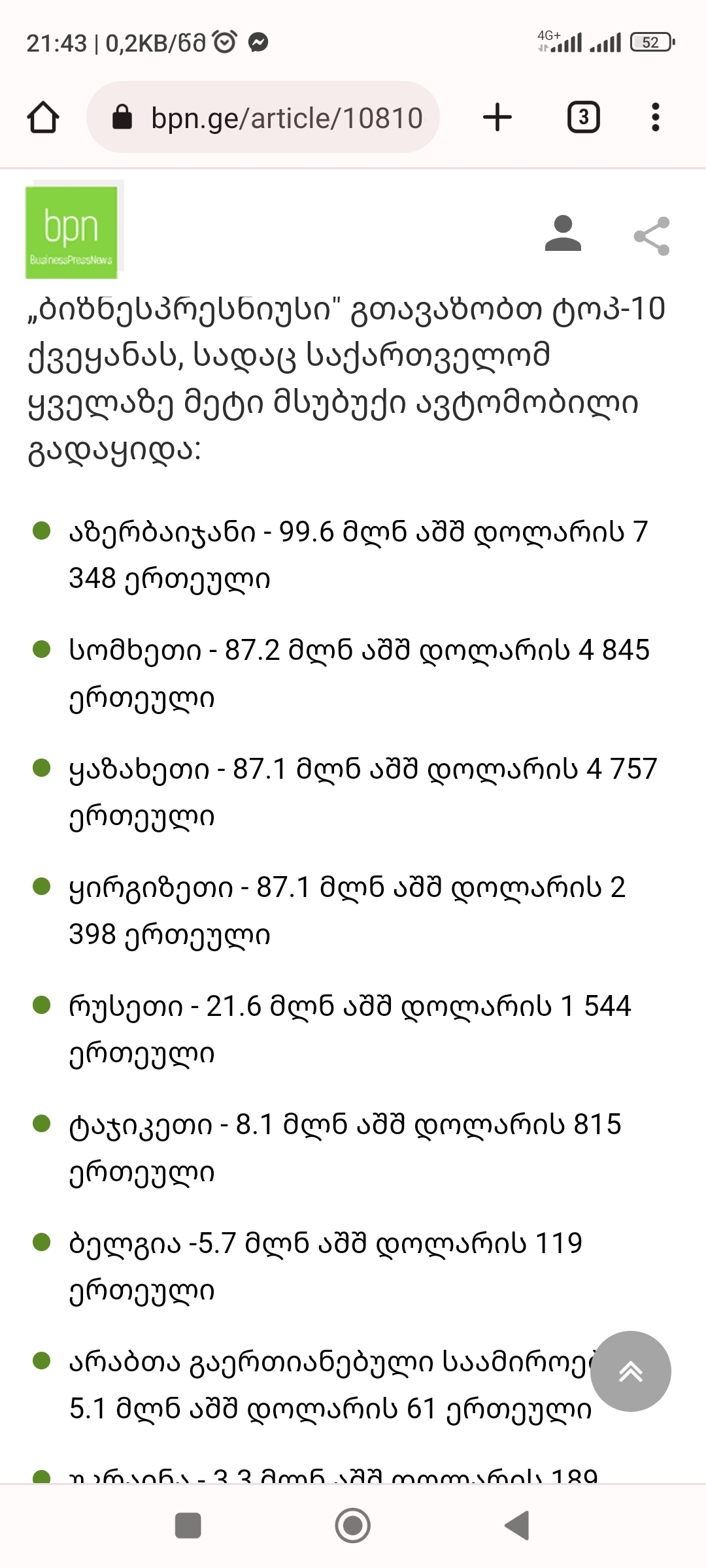
Task: Show the open tabs switcher
Action: pyautogui.click(x=583, y=118)
